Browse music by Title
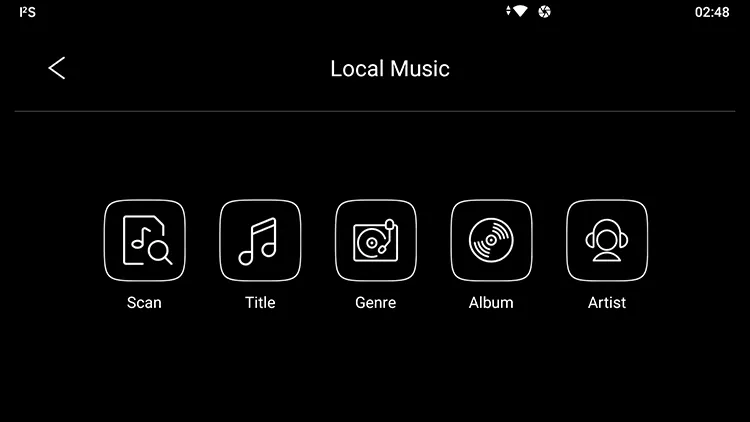The image size is (750, 422). click(260, 241)
